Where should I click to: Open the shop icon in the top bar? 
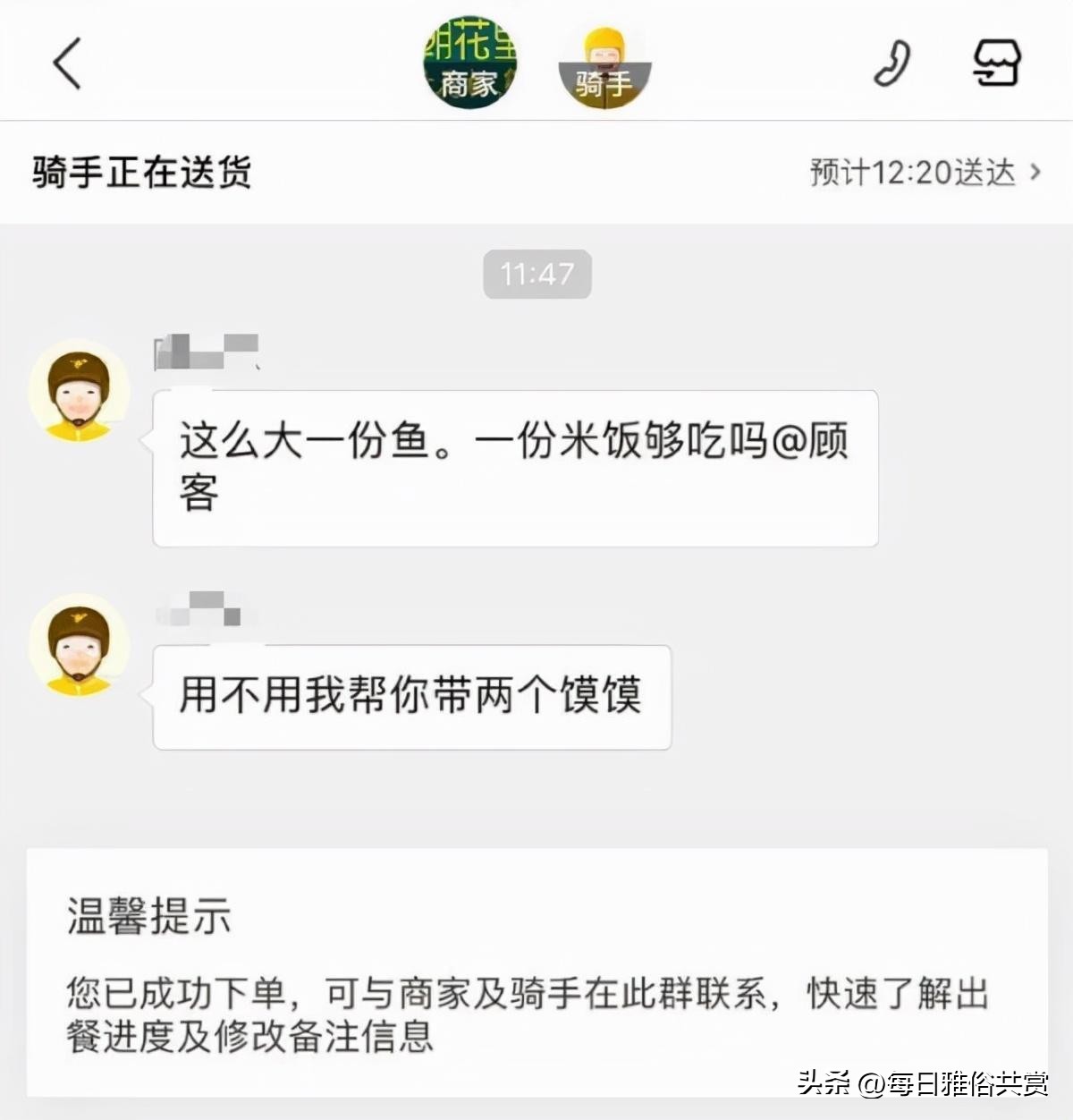click(995, 63)
